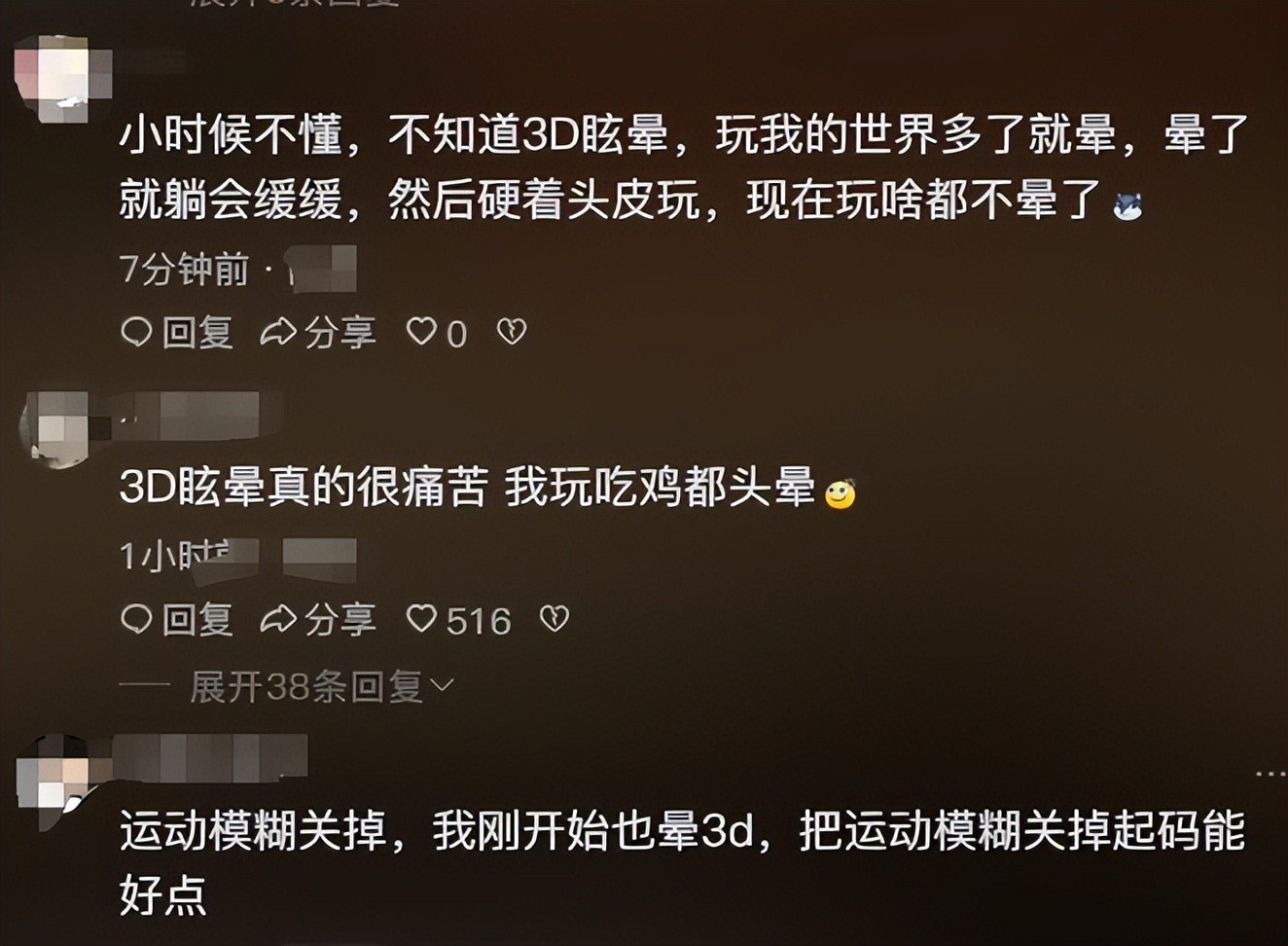The image size is (1288, 946).
Task: Share the comment posted 7分钟前
Action: click(x=318, y=333)
